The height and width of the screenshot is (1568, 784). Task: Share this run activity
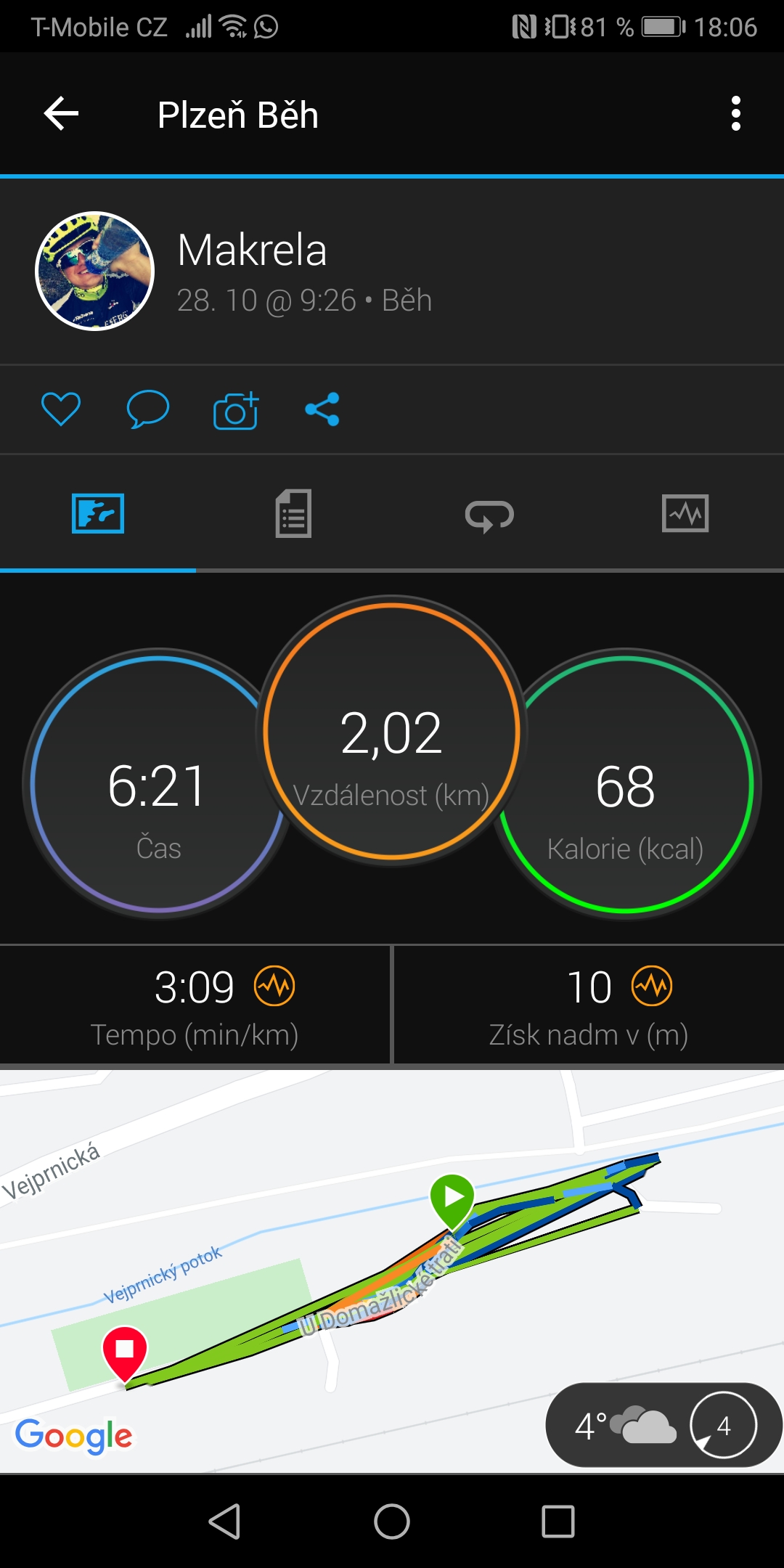tap(322, 409)
